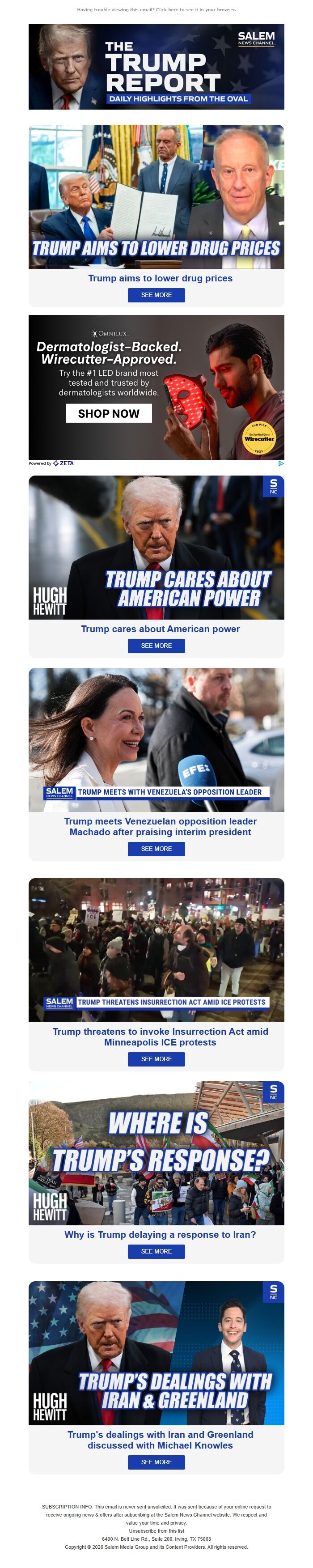Tap SEE MORE under American power story
The height and width of the screenshot is (1568, 313).
156,645
